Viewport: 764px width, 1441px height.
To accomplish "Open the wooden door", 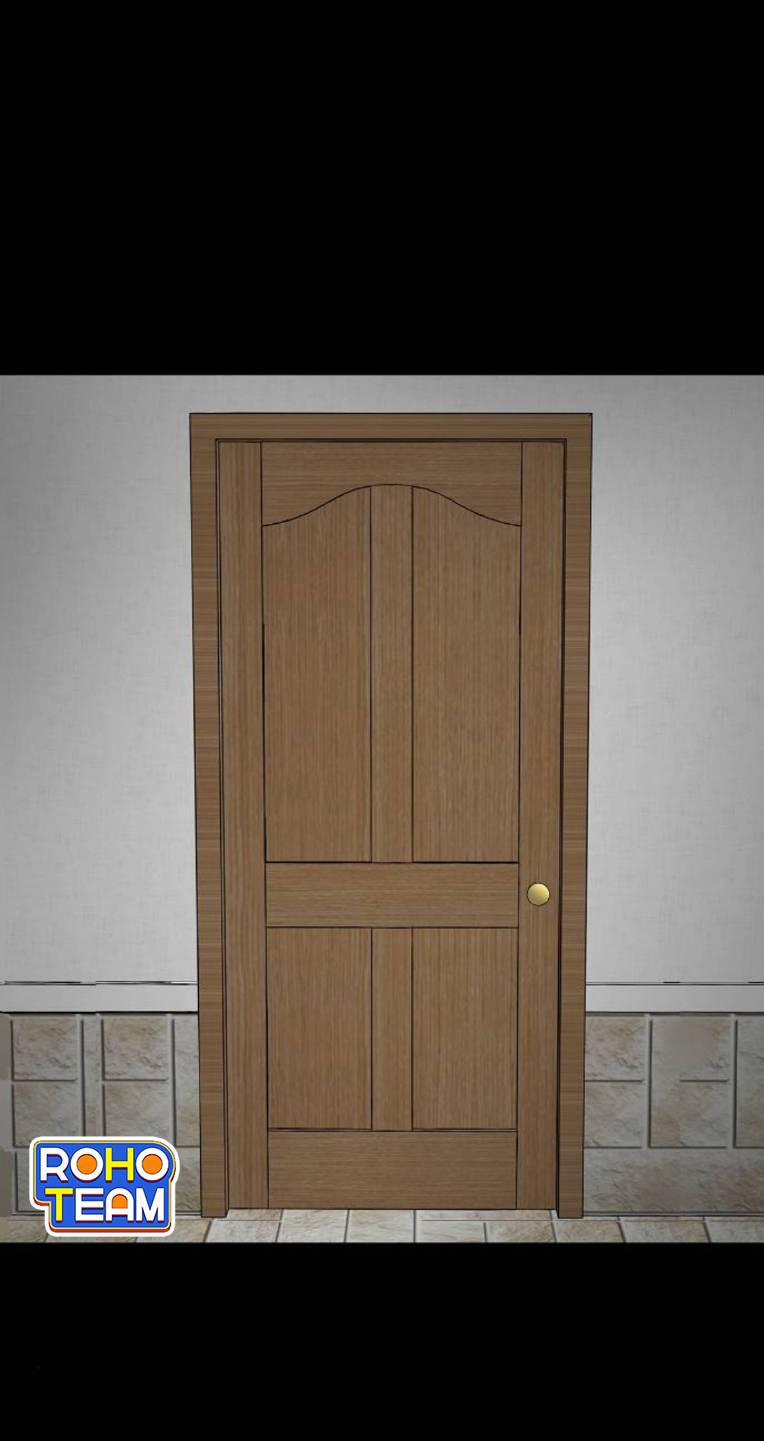I will click(538, 893).
